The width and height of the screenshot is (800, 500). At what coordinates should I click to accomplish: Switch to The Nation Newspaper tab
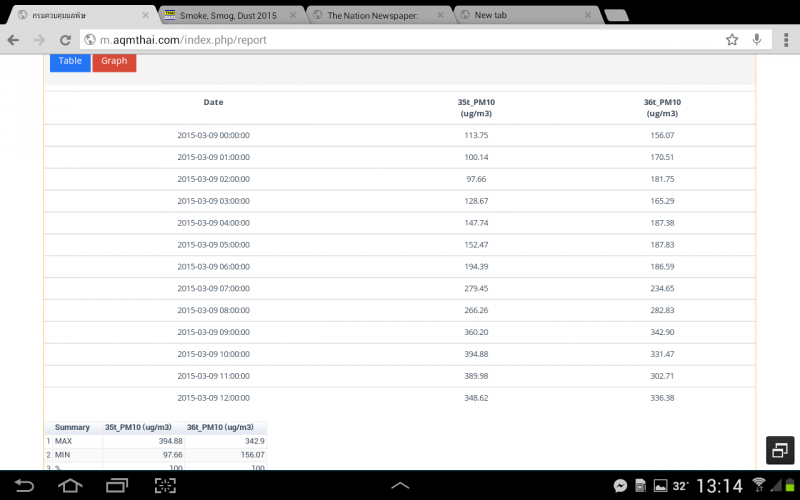pos(370,15)
